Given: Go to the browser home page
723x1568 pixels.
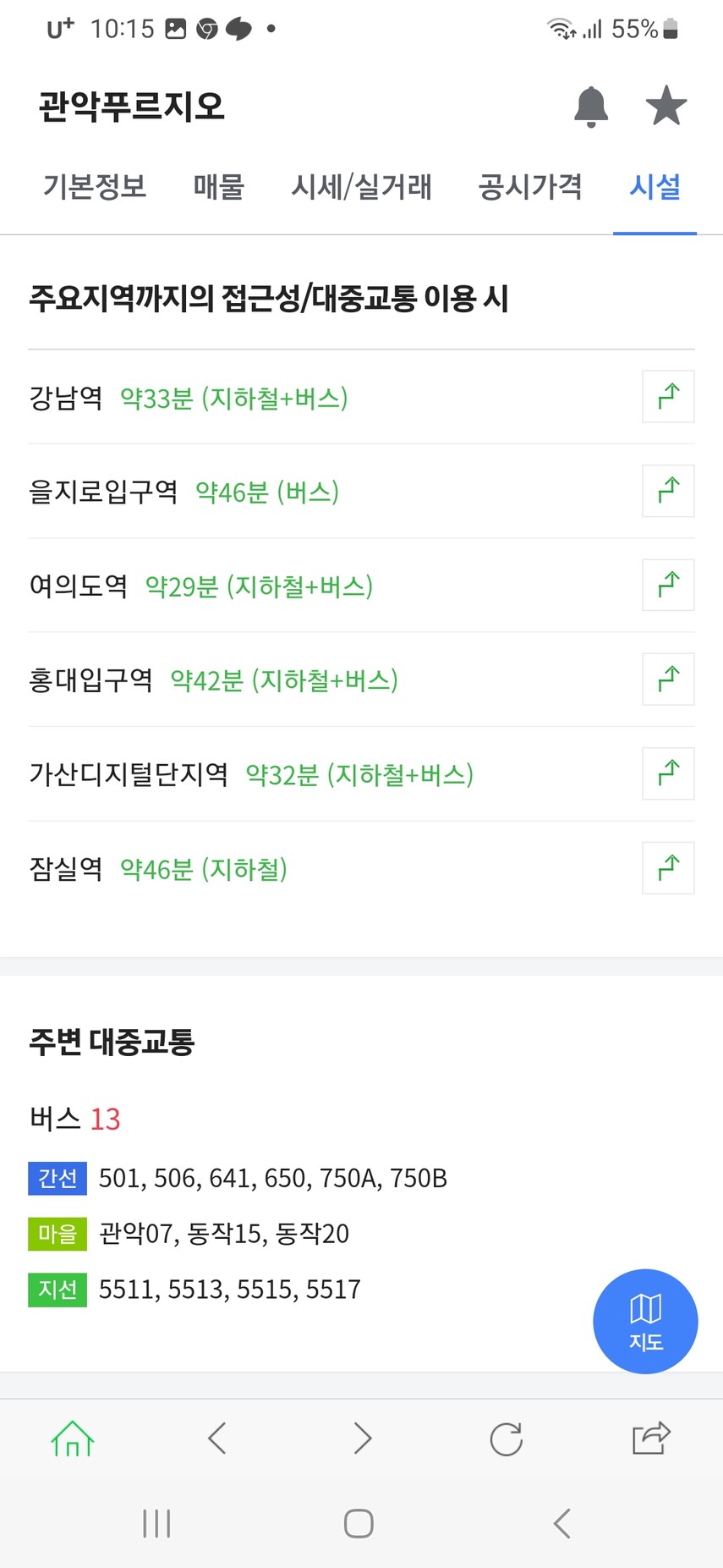Looking at the screenshot, I should coord(73,1439).
